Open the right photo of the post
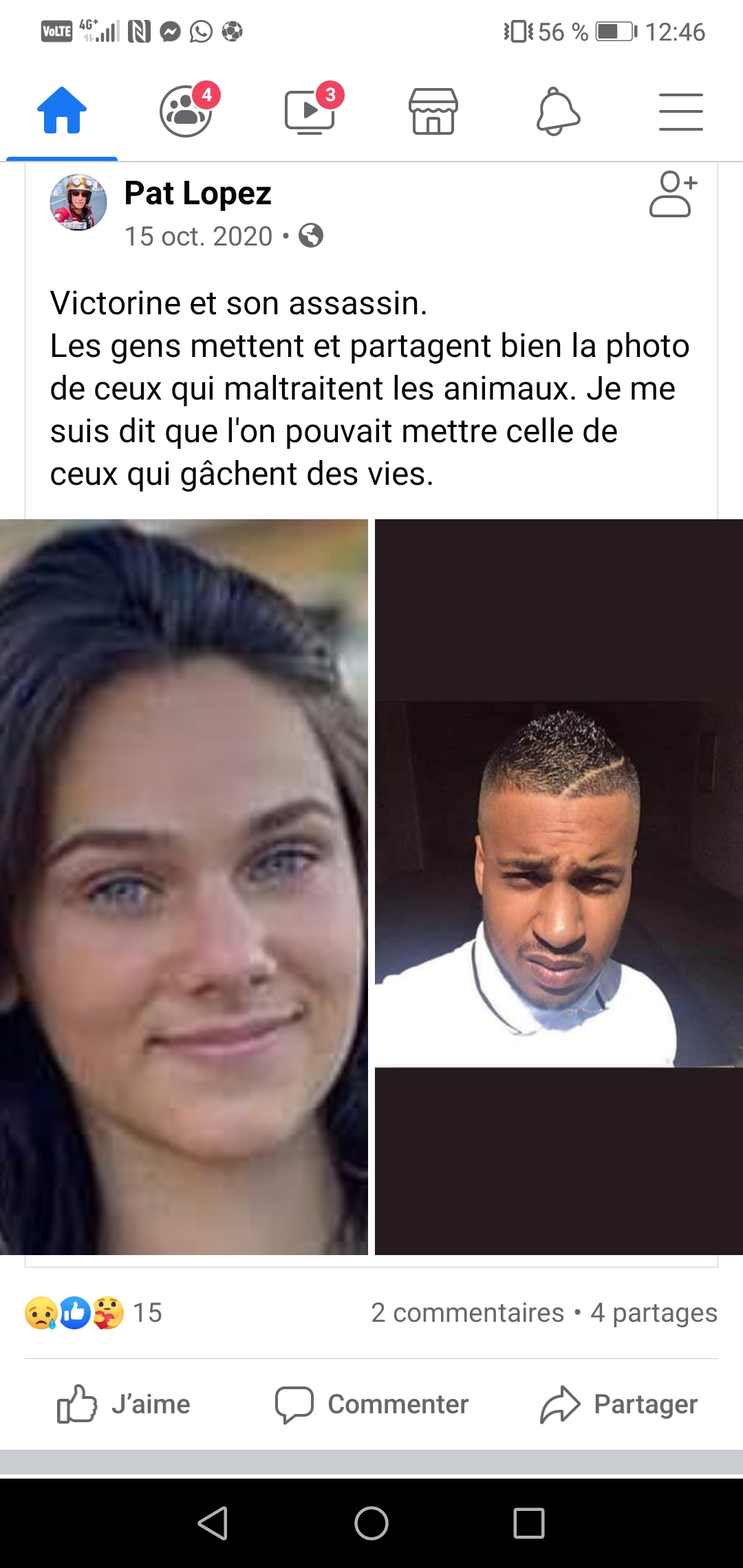 click(x=559, y=886)
